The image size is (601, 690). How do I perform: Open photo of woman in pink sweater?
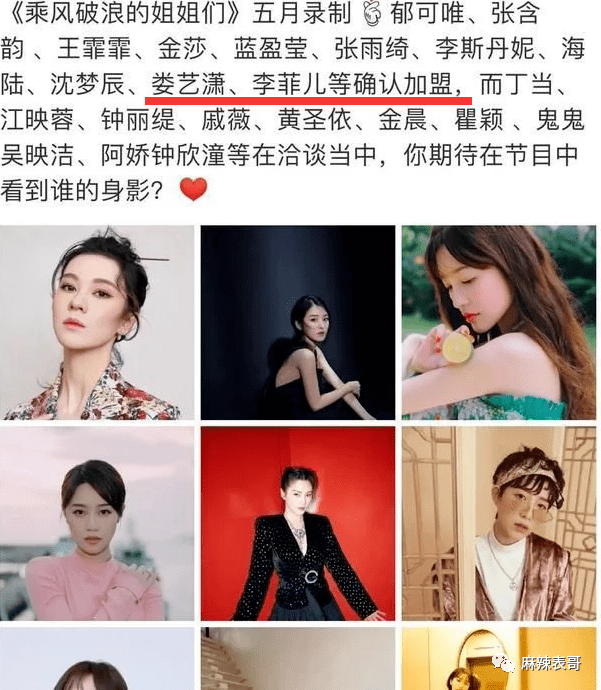97,524
